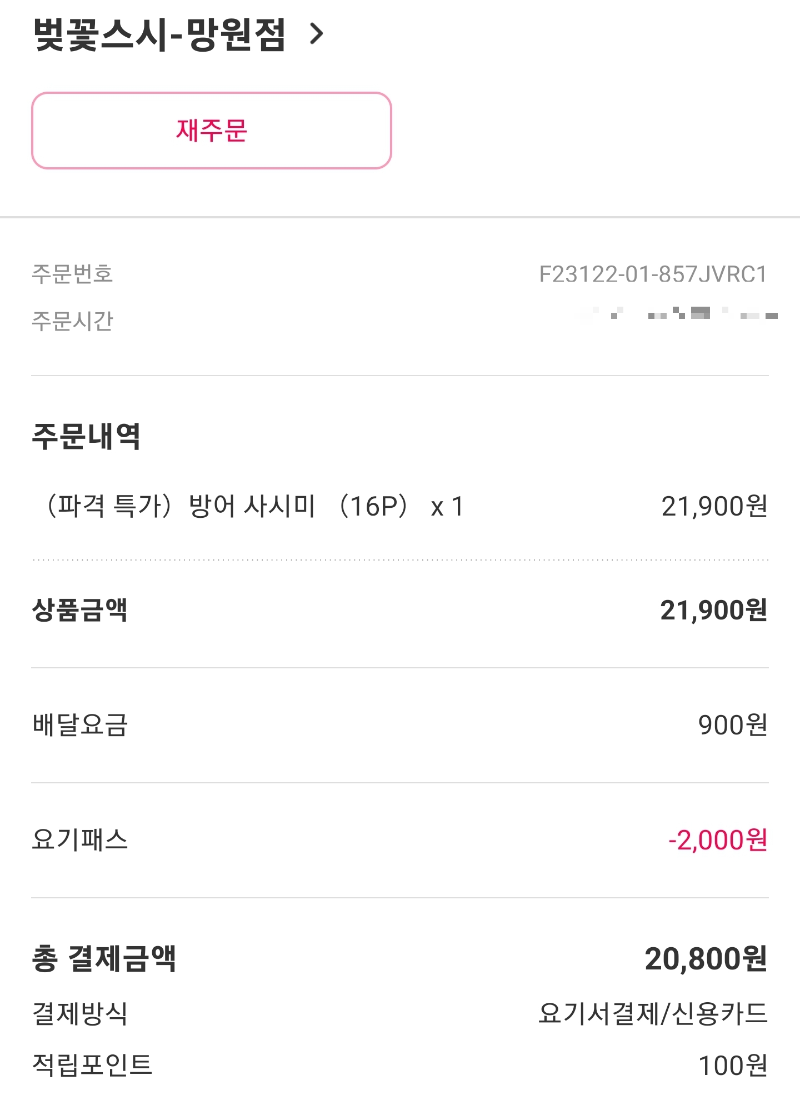Image resolution: width=800 pixels, height=1102 pixels.
Task: Tap the 재주문 reorder button
Action: 211,130
